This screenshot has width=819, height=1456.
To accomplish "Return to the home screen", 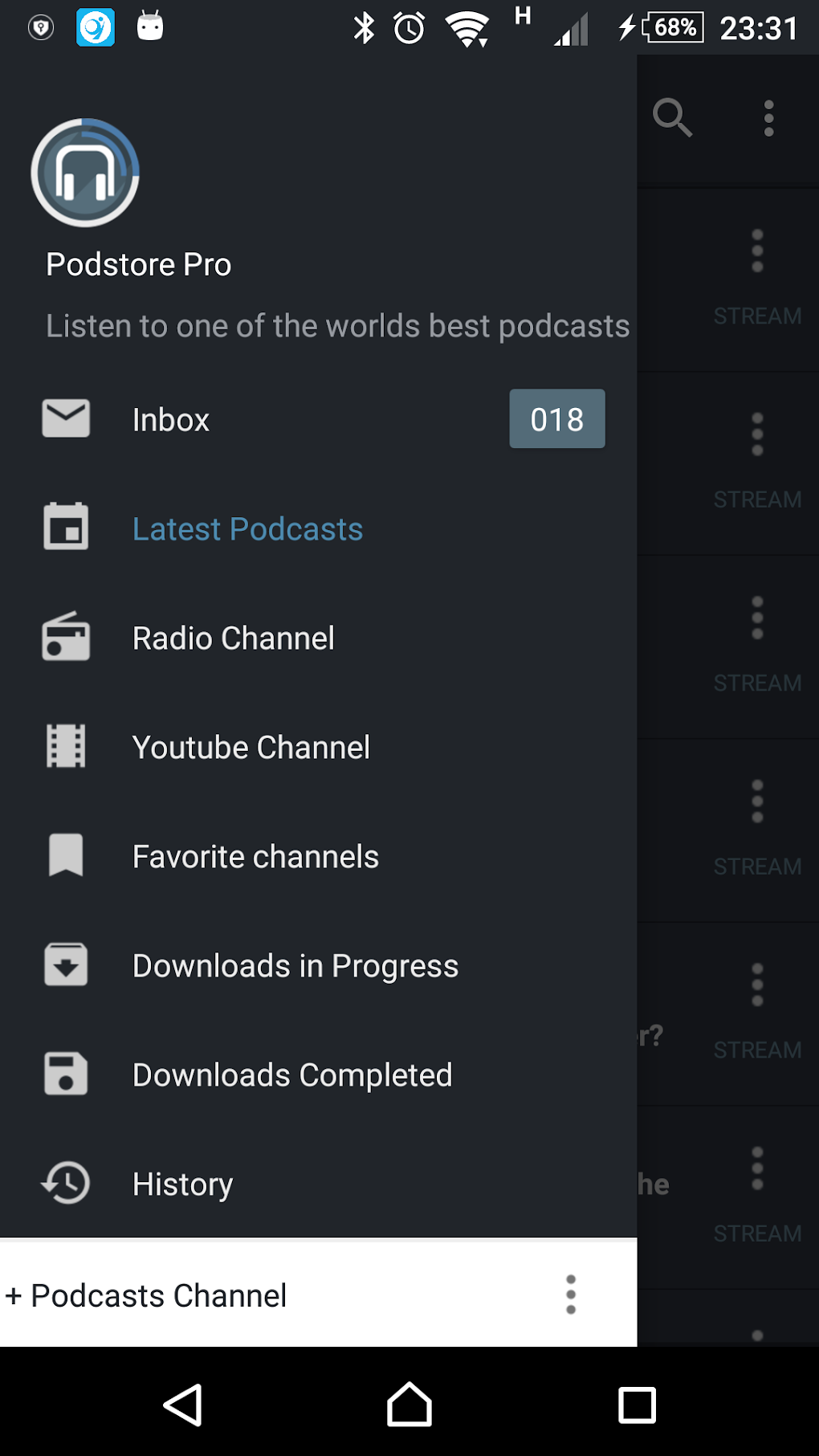I will (409, 1405).
